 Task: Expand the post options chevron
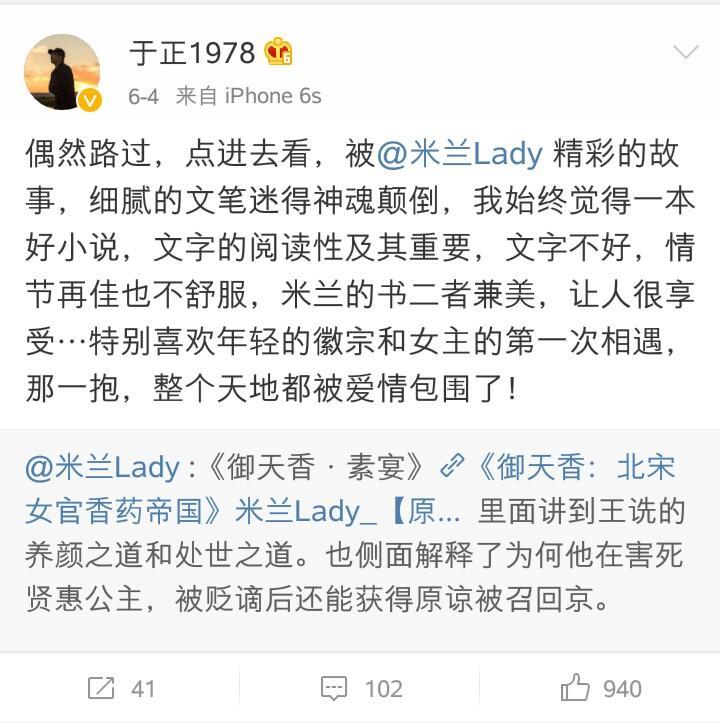[686, 52]
